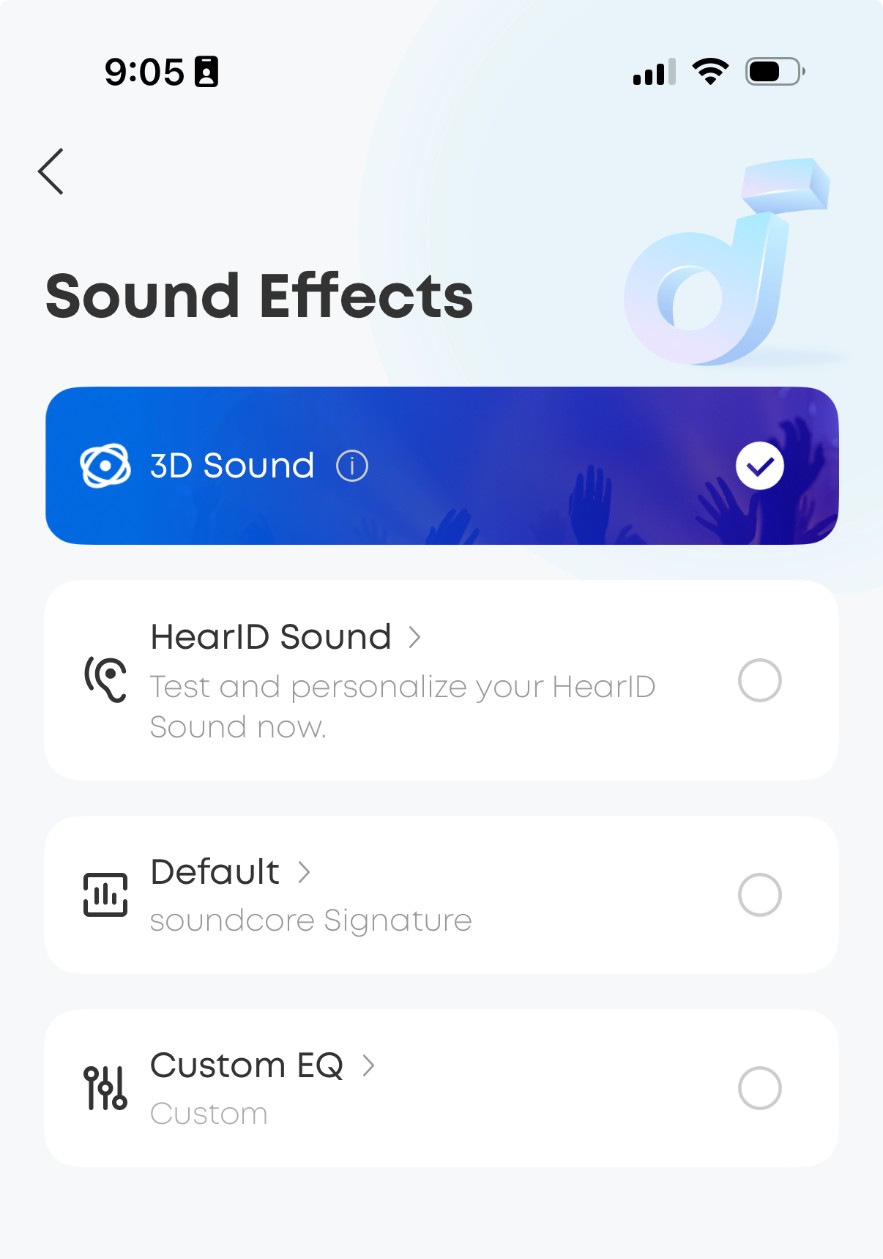Open the Default soundcore Signature presets
The image size is (883, 1259).
pos(231,873)
